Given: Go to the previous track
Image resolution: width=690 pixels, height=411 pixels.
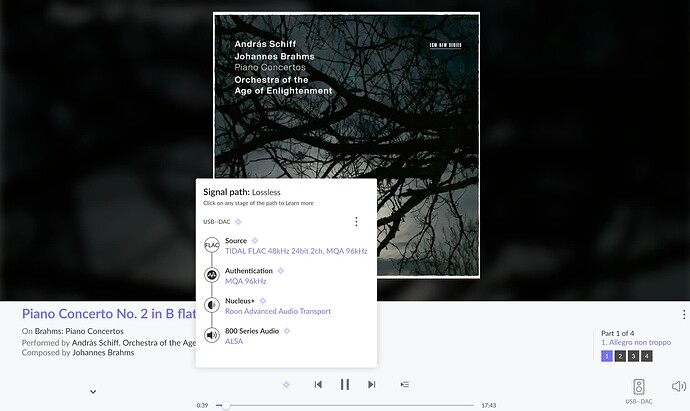Looking at the screenshot, I should point(318,384).
